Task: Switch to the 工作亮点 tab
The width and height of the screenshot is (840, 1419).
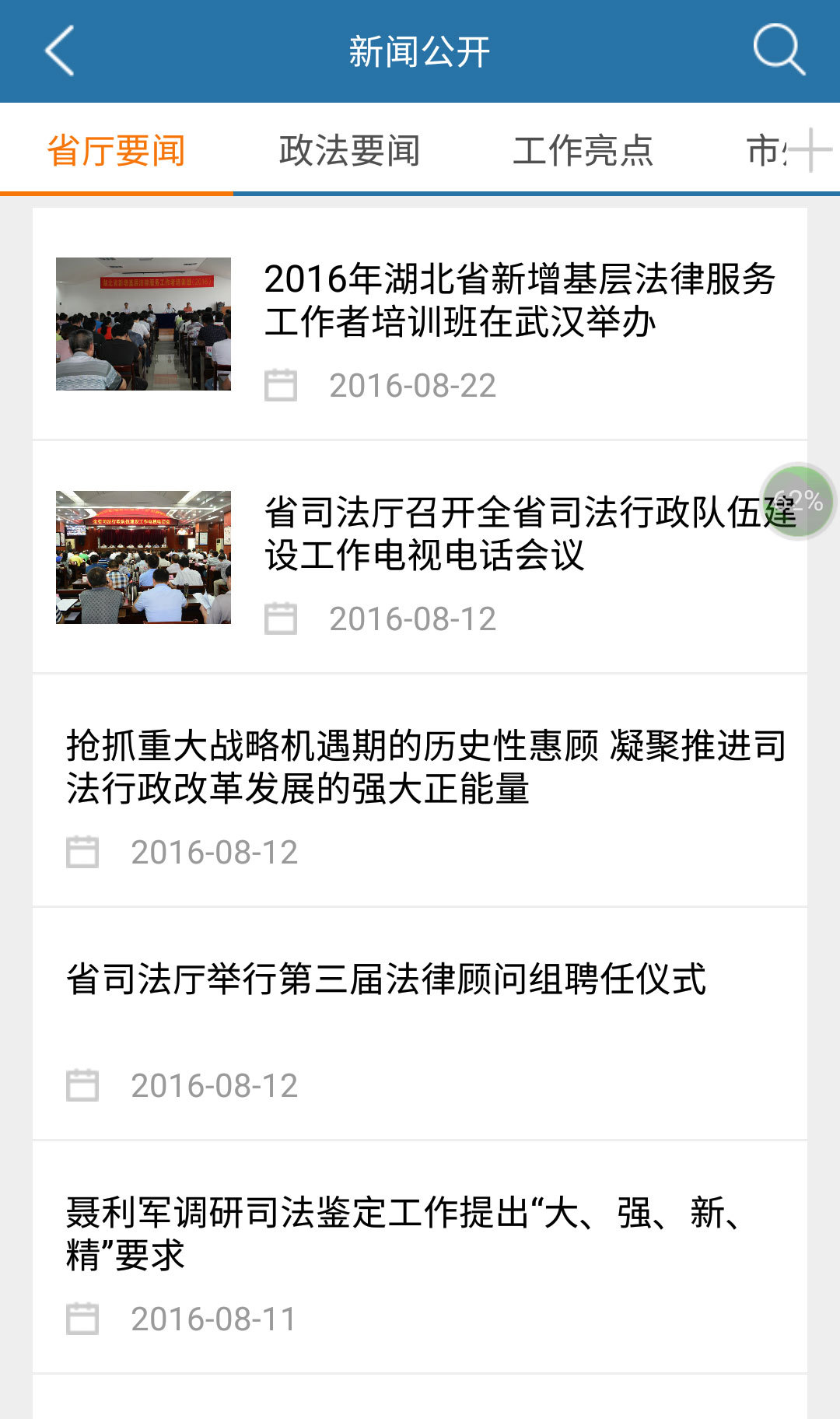Action: pos(583,150)
